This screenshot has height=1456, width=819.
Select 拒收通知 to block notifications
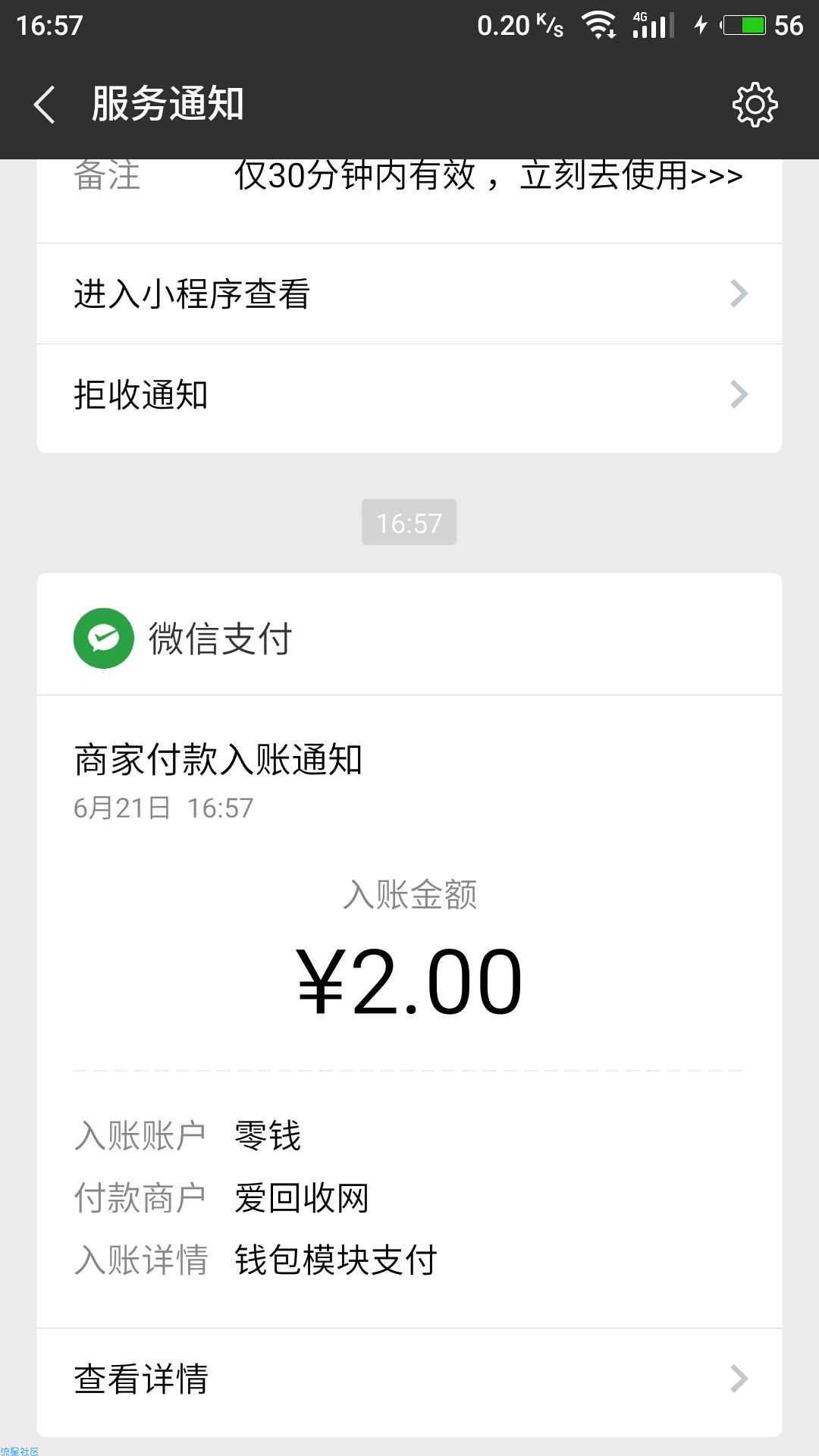409,395
